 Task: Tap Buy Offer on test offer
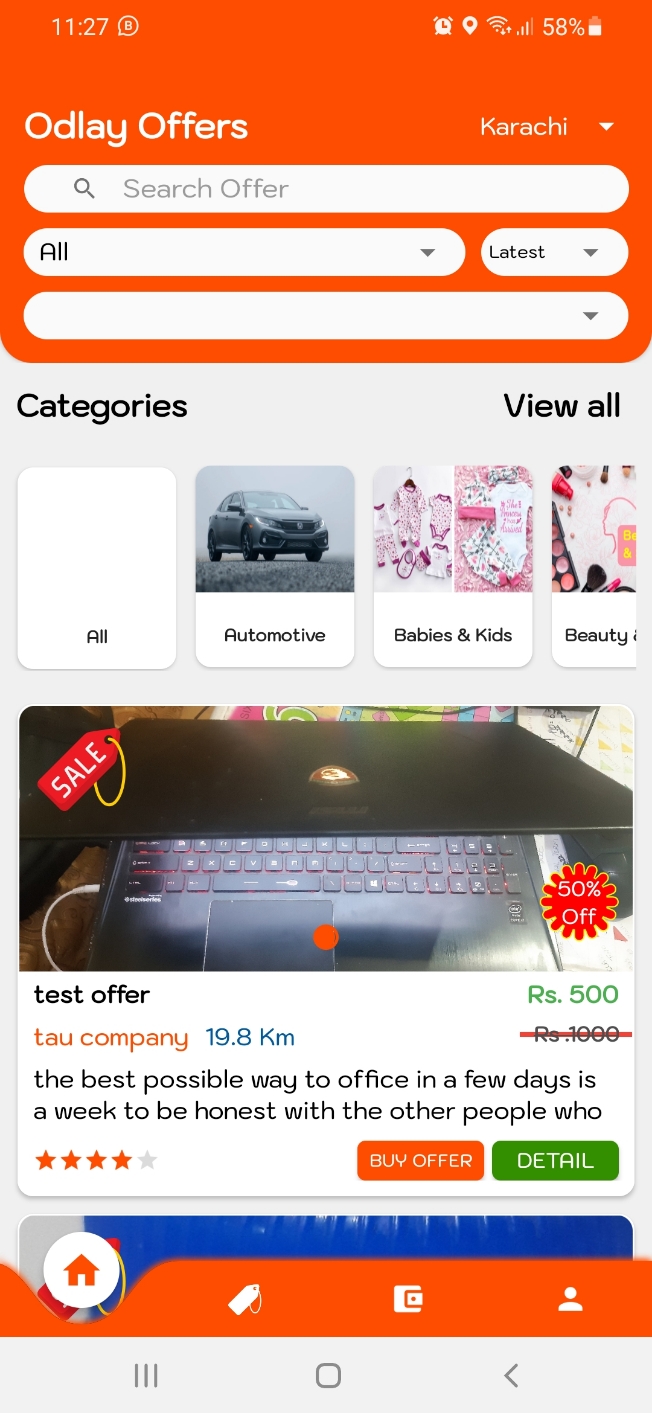(x=420, y=1161)
